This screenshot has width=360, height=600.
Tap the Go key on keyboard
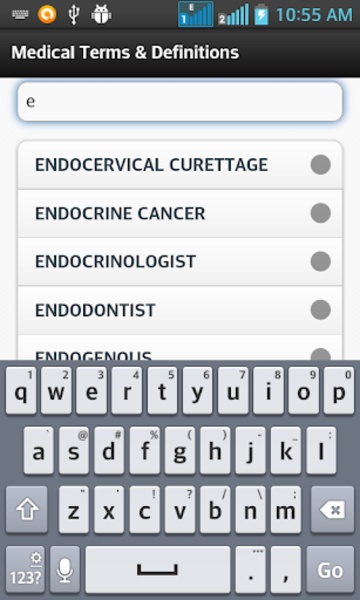[331, 570]
